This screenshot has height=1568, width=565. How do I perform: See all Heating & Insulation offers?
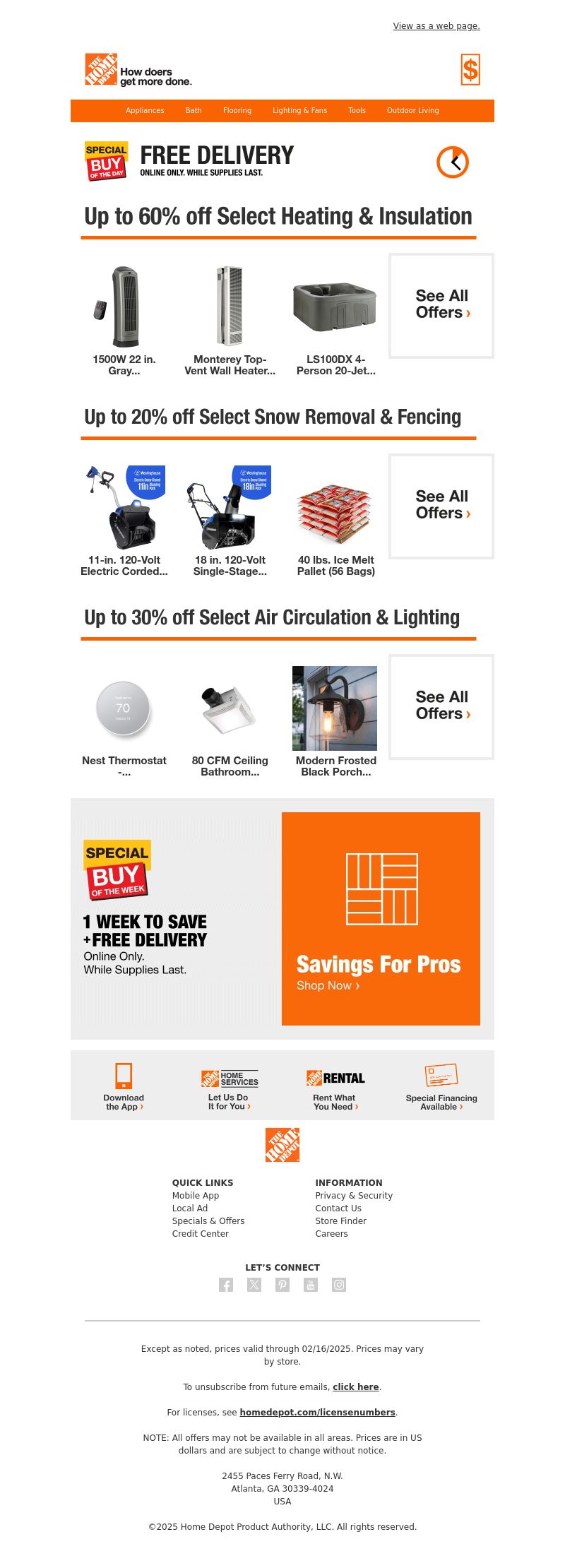pos(441,305)
